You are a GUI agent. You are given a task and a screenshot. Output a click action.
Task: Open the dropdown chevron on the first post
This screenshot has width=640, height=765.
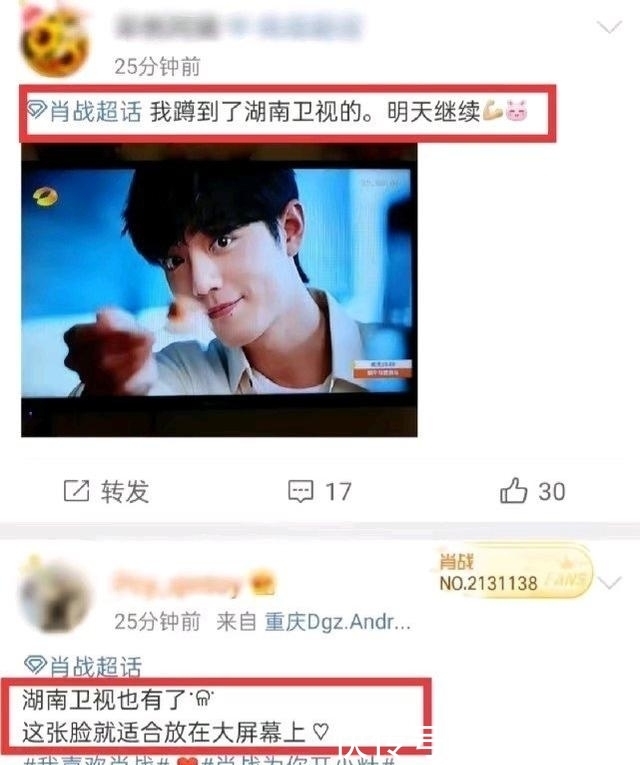[x=609, y=28]
